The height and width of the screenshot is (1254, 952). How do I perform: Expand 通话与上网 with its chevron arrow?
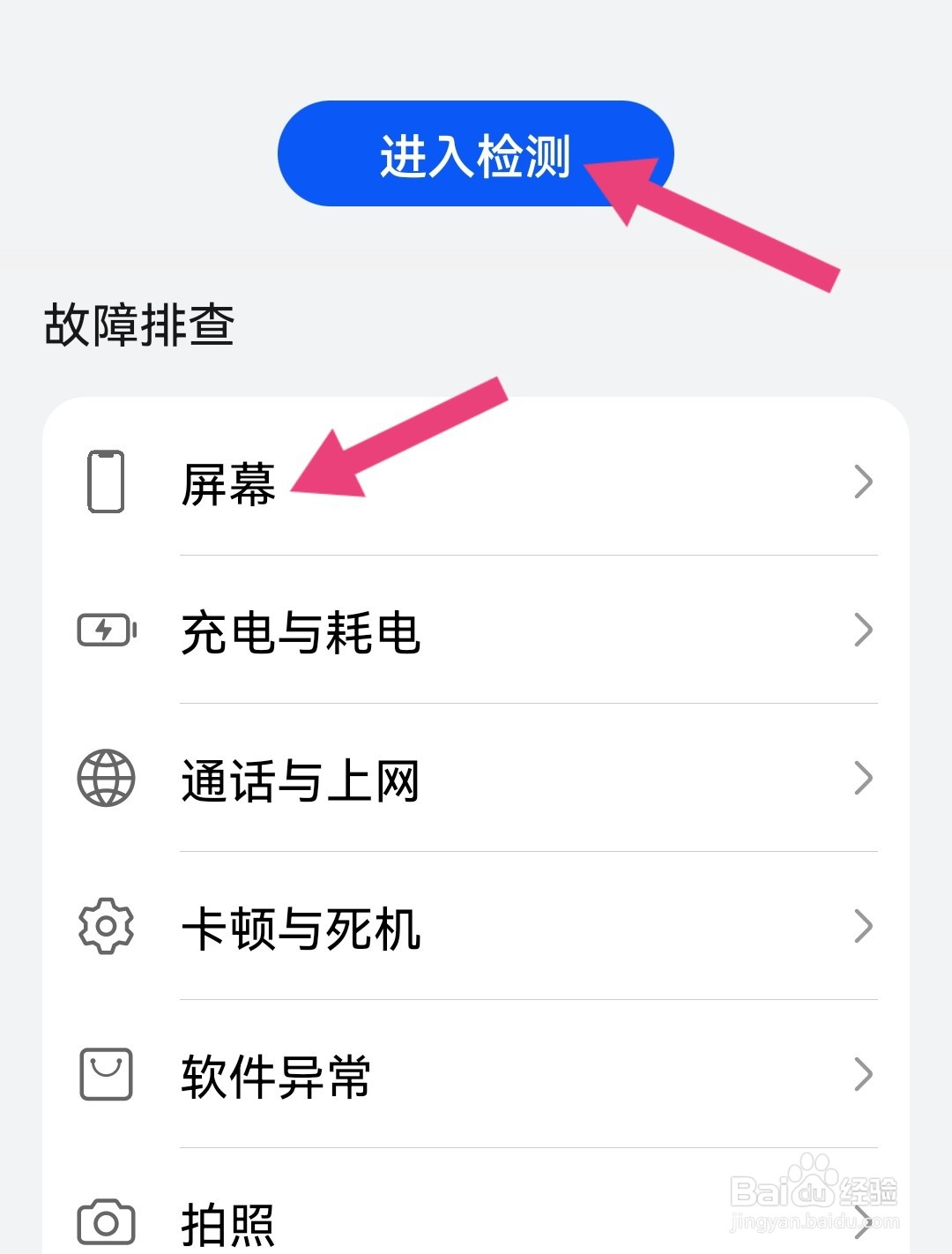click(864, 779)
